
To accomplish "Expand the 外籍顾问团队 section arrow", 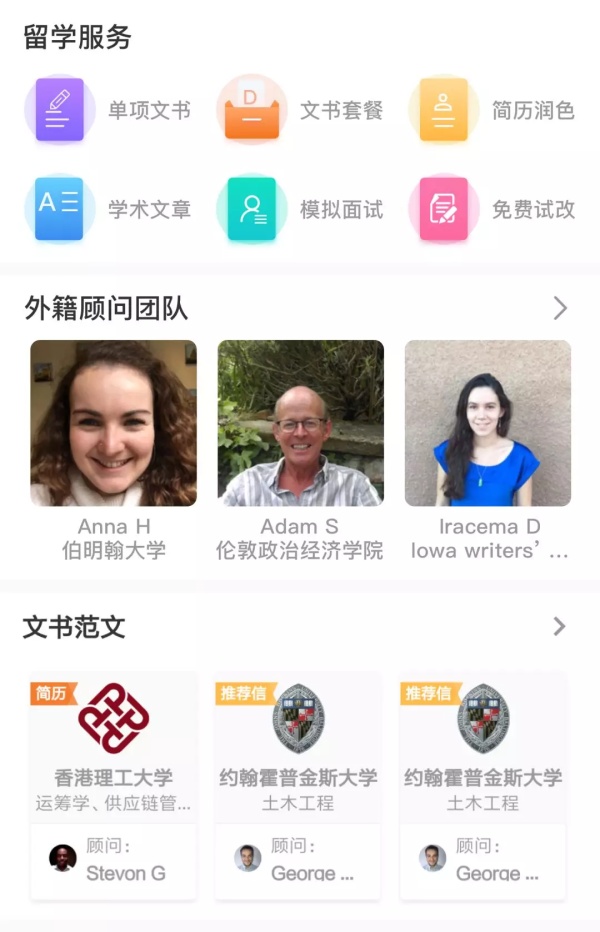I will pos(560,308).
